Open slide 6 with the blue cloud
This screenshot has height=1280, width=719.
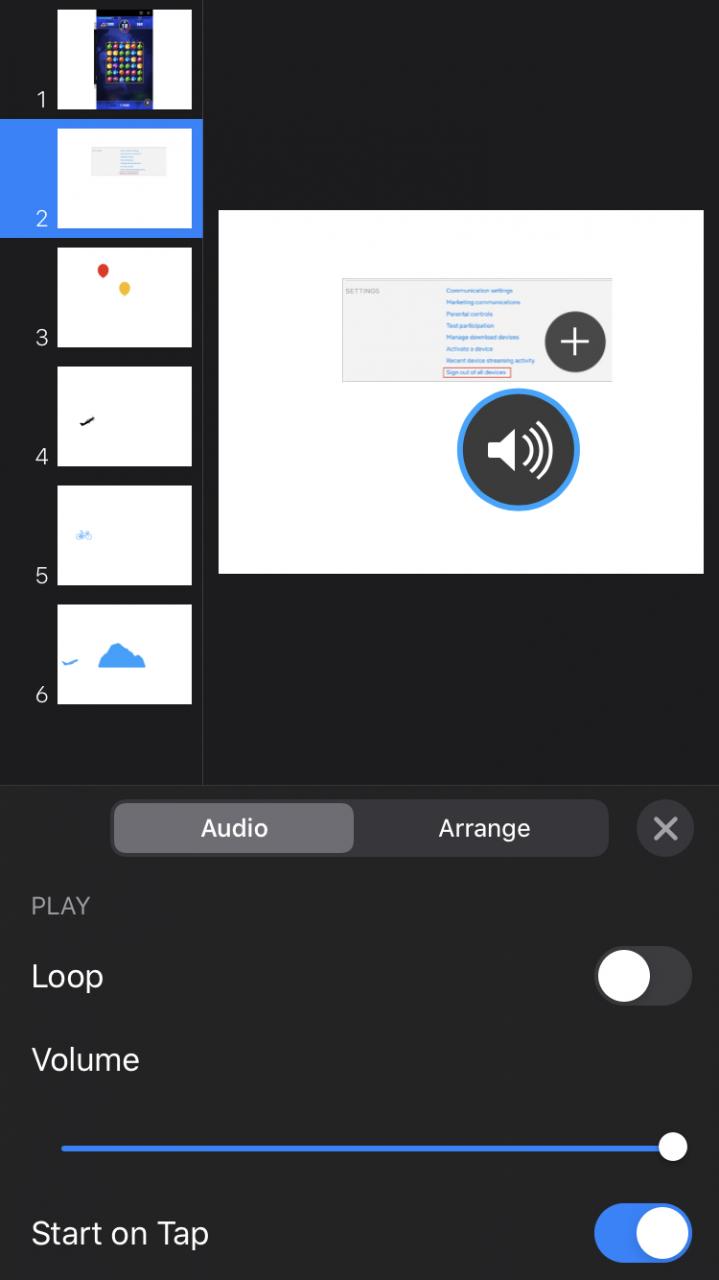[x=124, y=654]
